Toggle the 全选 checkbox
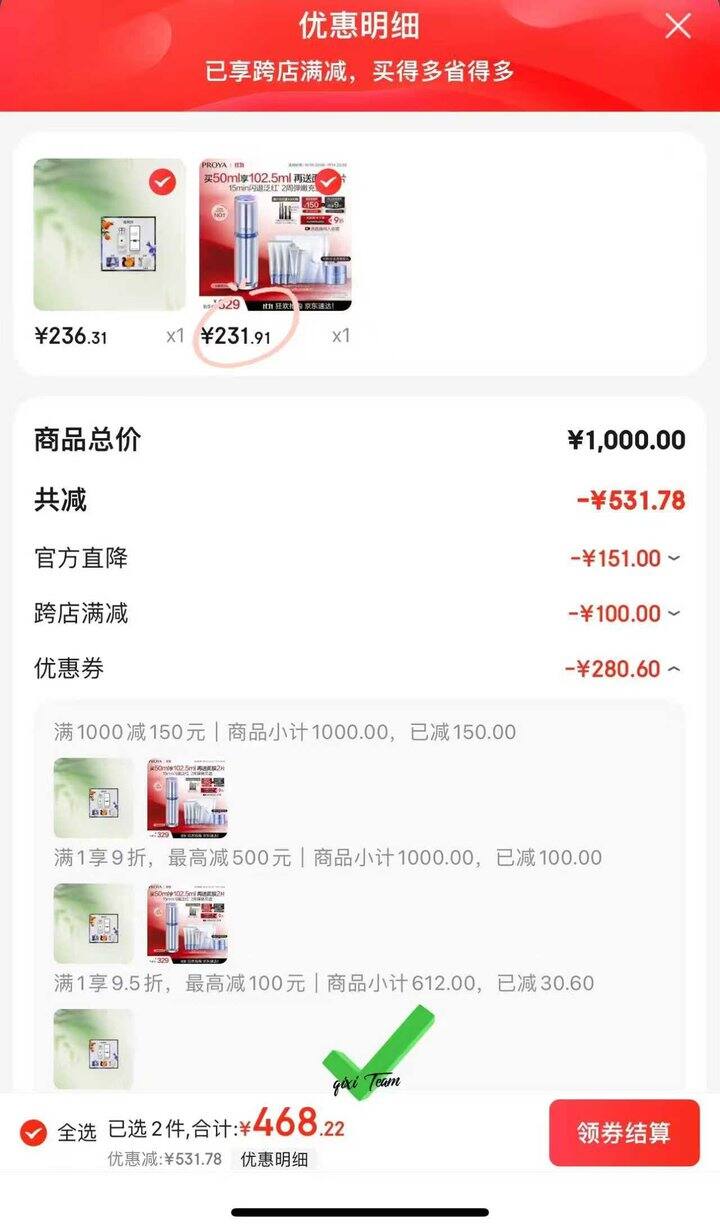720x1230 pixels. tap(34, 1132)
